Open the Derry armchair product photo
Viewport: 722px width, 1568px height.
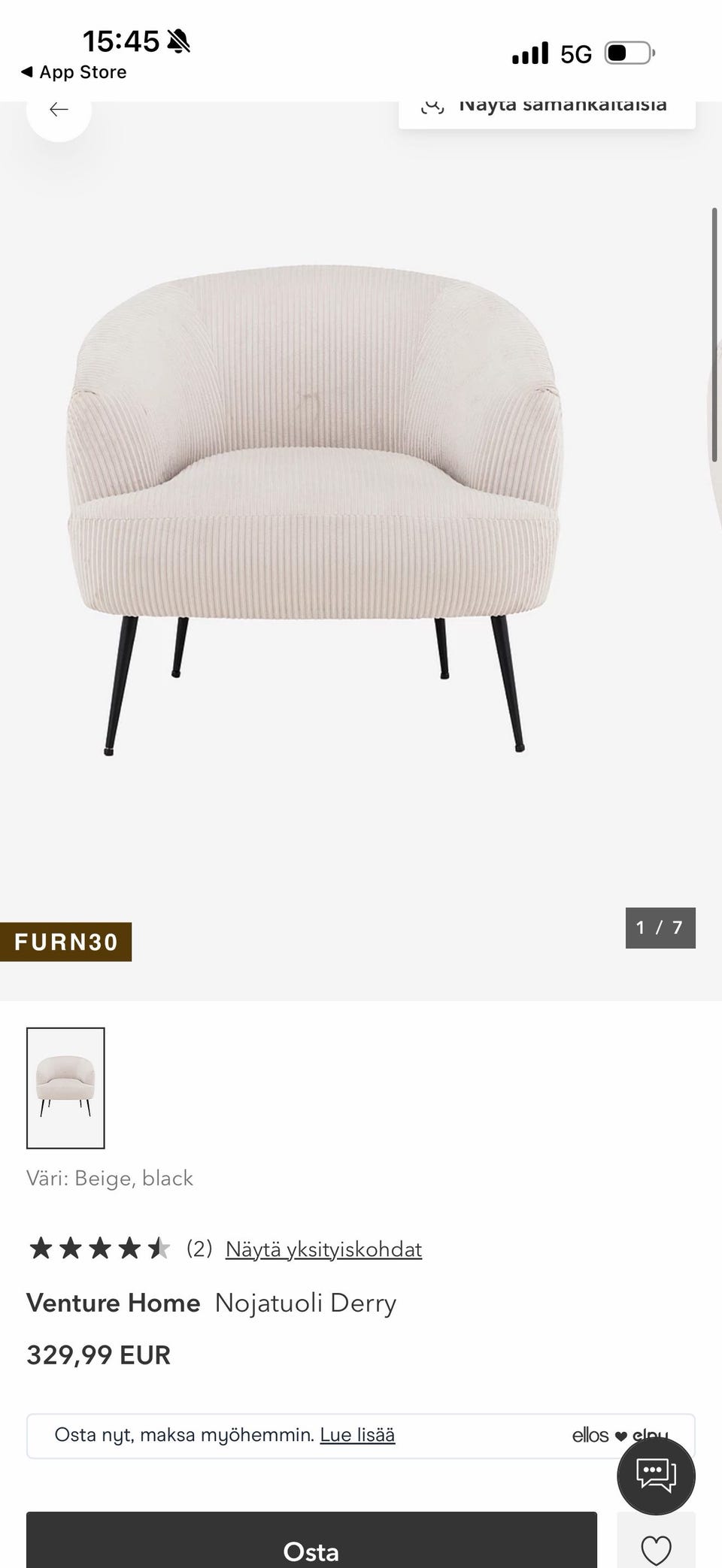pyautogui.click(x=316, y=511)
